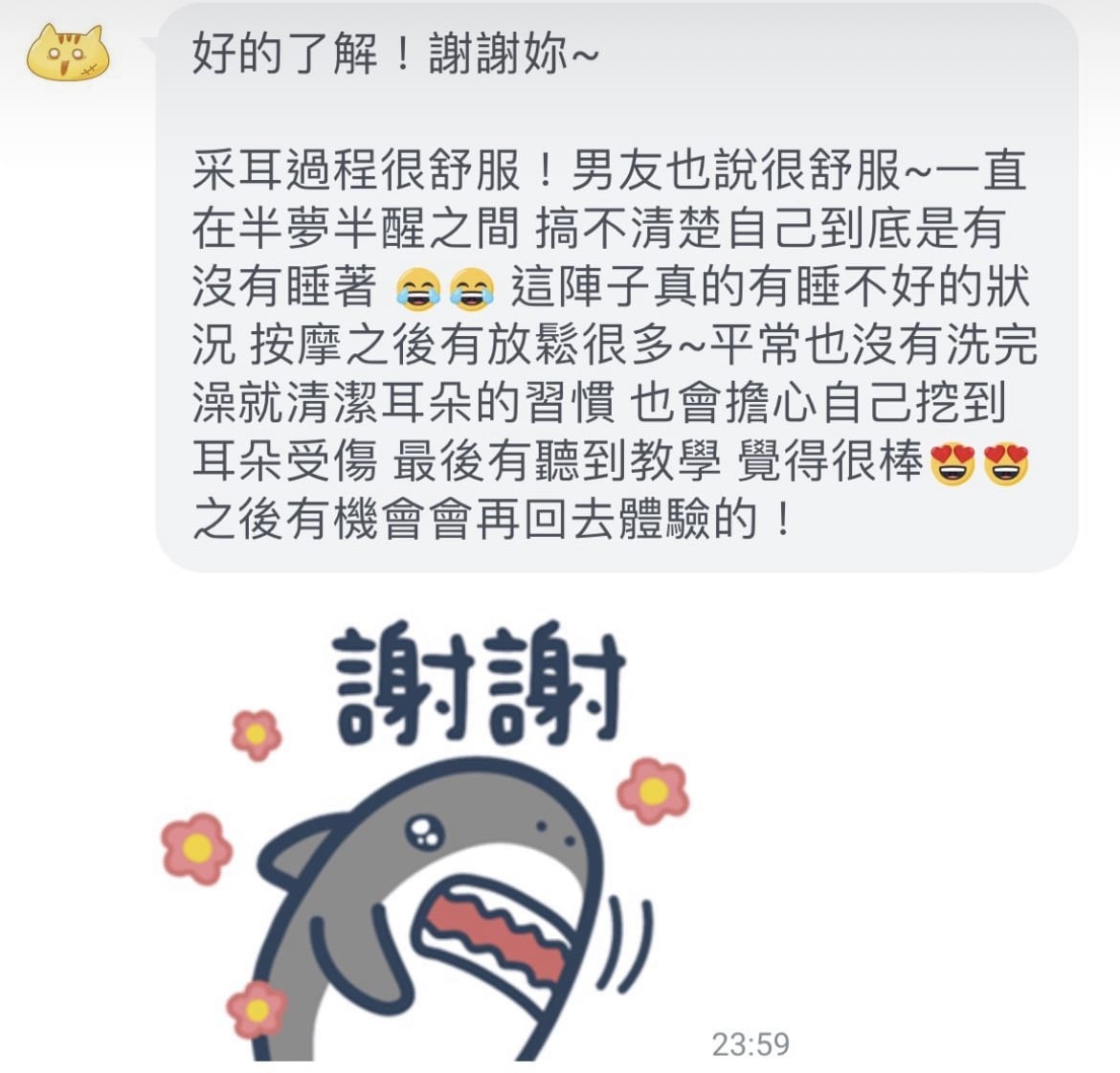Tap the shark 謝謝 sticker
The width and height of the screenshot is (1120, 1073).
pos(431,842)
